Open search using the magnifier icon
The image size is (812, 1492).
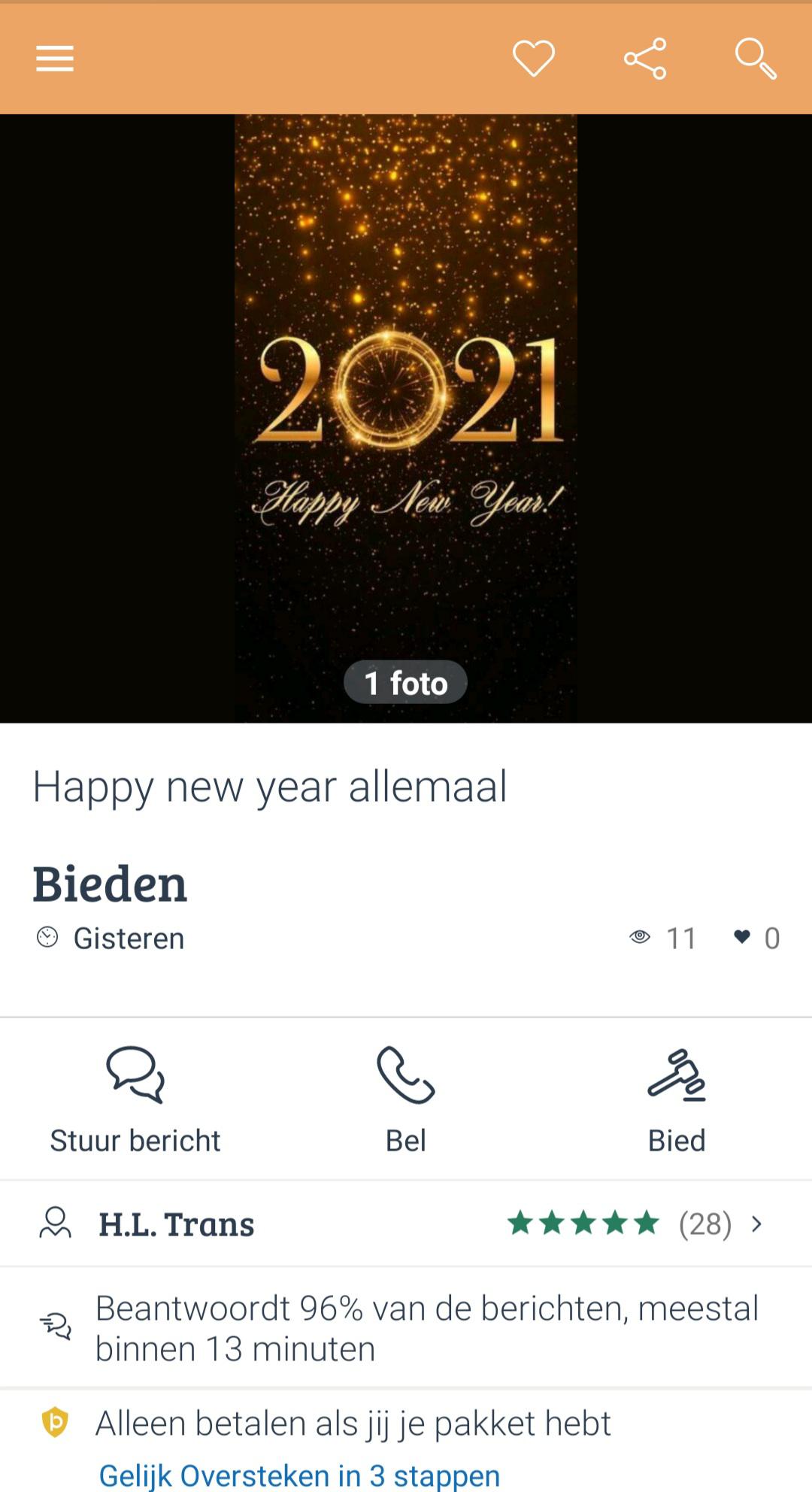click(x=756, y=59)
